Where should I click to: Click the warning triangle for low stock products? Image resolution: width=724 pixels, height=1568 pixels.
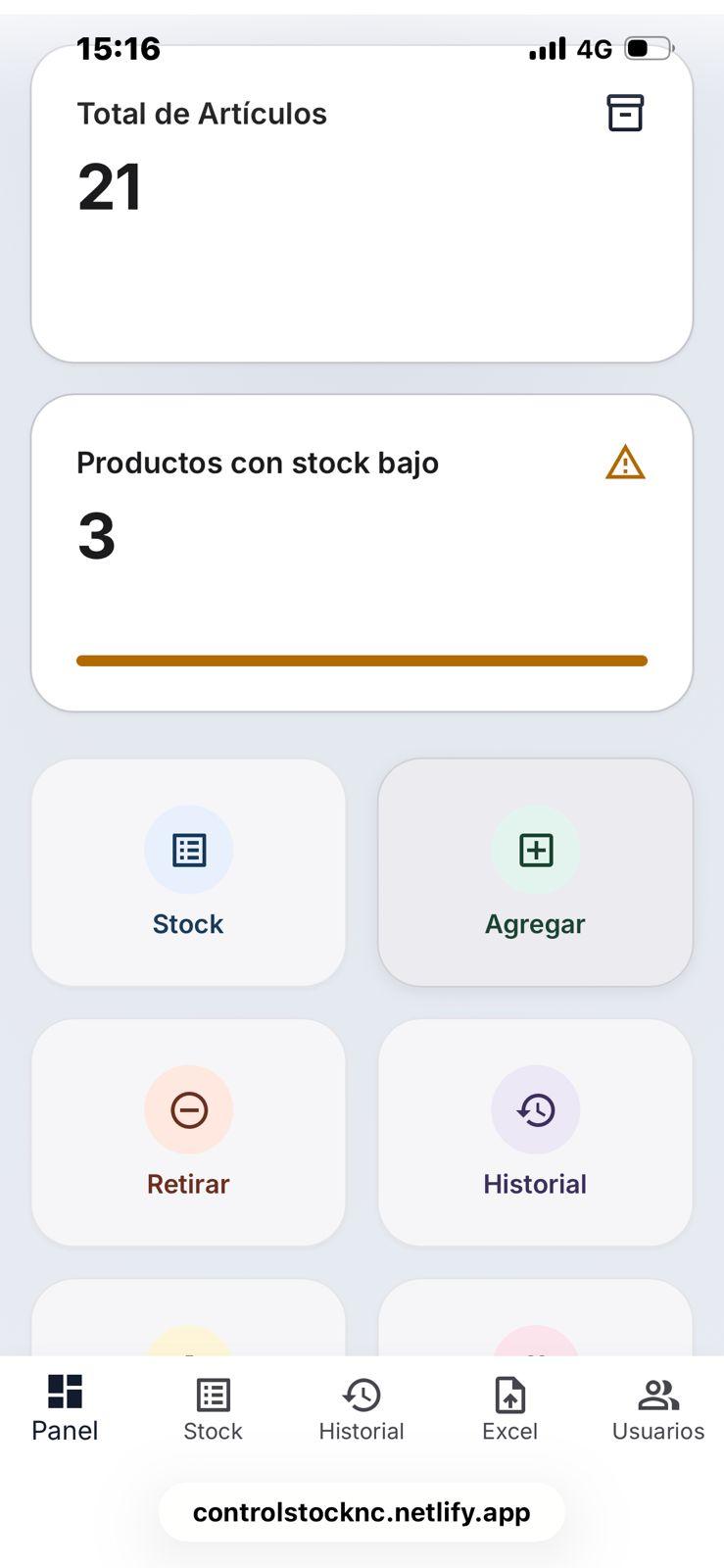point(625,462)
